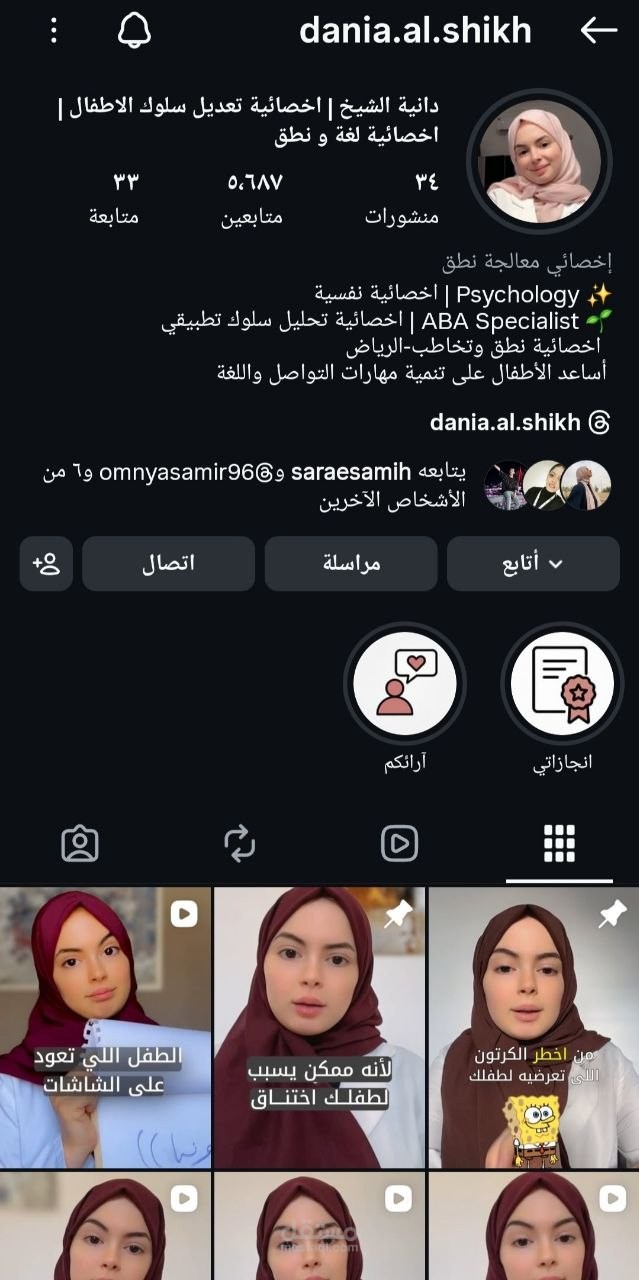639x1280 pixels.
Task: Open the pinned SpongeBob cartoon post
Action: click(533, 1028)
